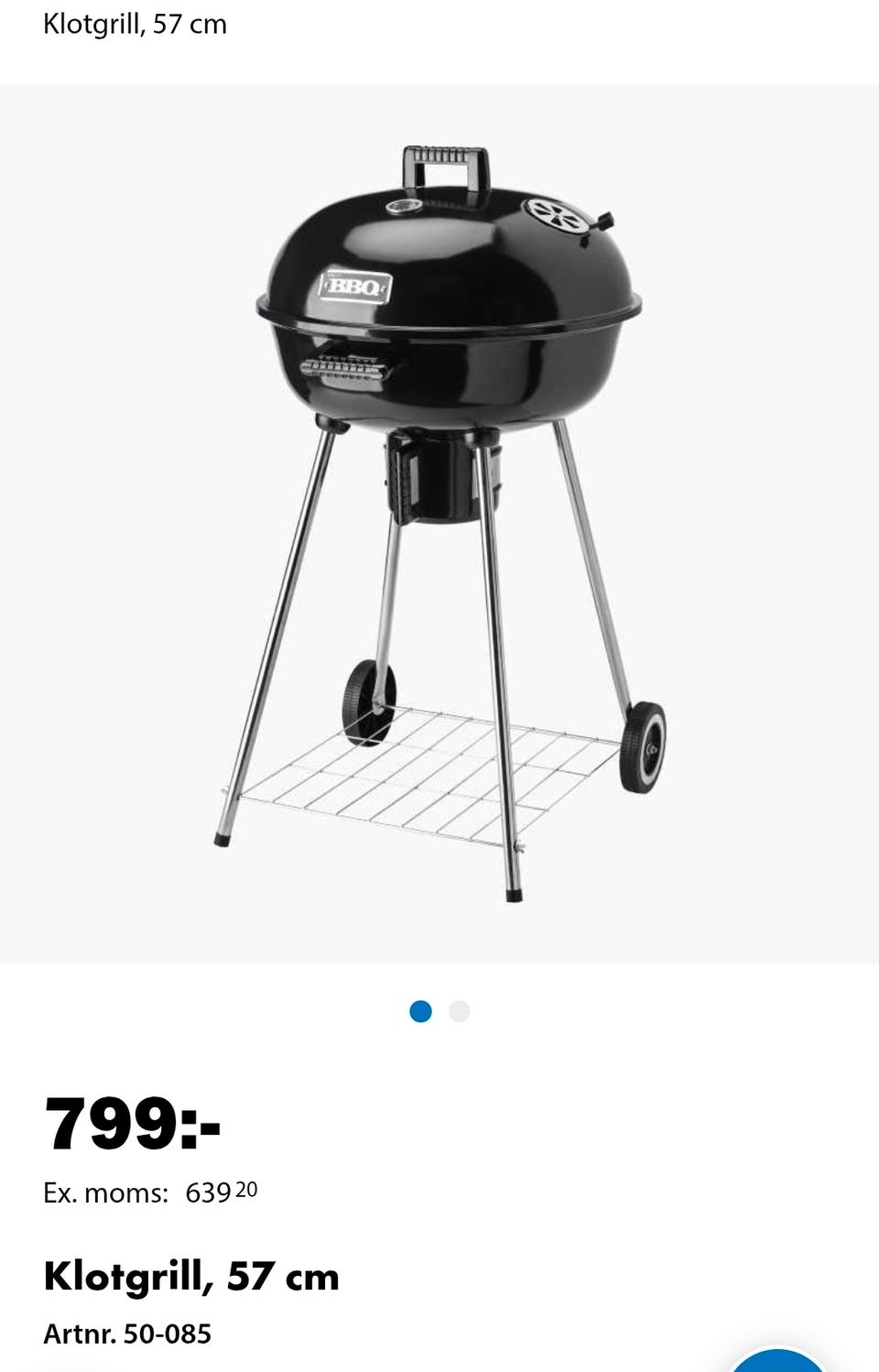Image resolution: width=879 pixels, height=1372 pixels.
Task: Tap the blue floating button
Action: [x=778, y=1362]
